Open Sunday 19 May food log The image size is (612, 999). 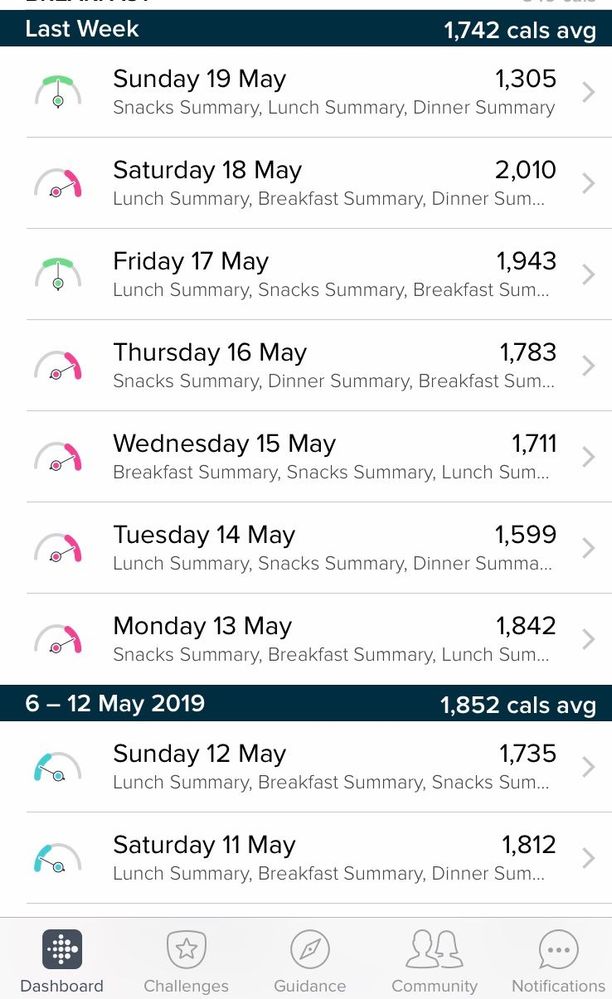tap(306, 92)
